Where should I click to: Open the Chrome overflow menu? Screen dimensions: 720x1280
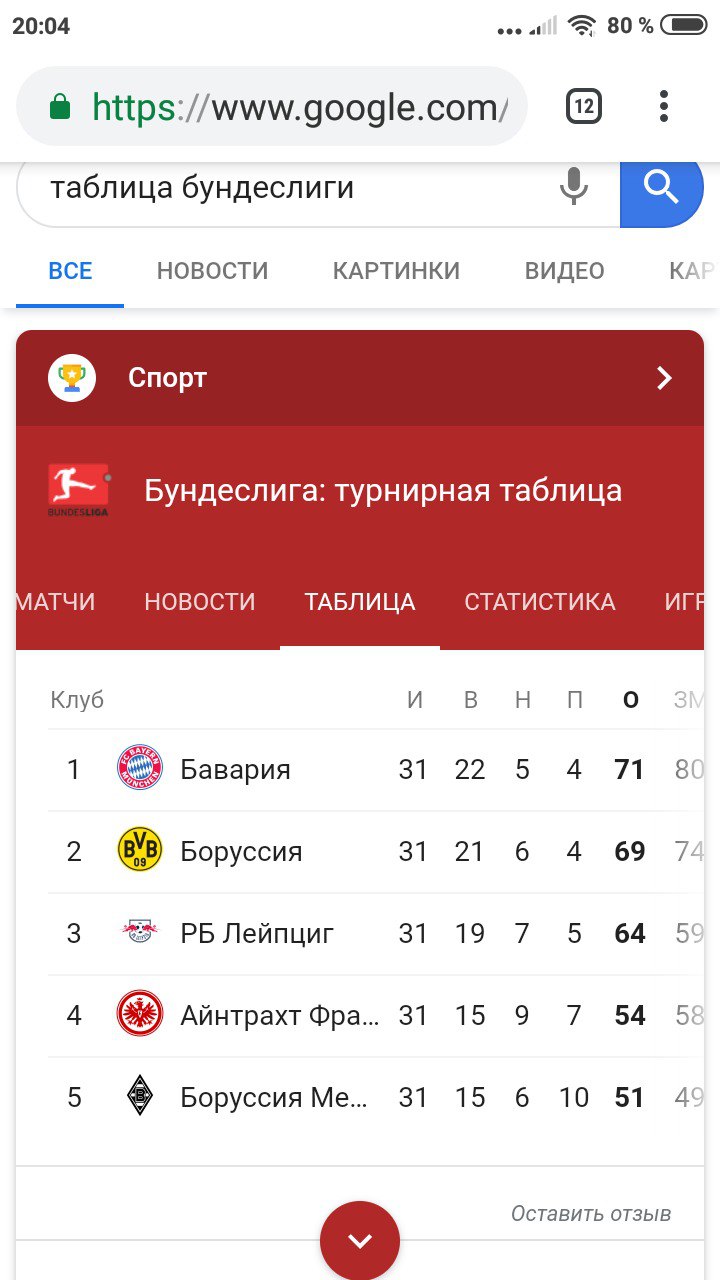(x=664, y=106)
